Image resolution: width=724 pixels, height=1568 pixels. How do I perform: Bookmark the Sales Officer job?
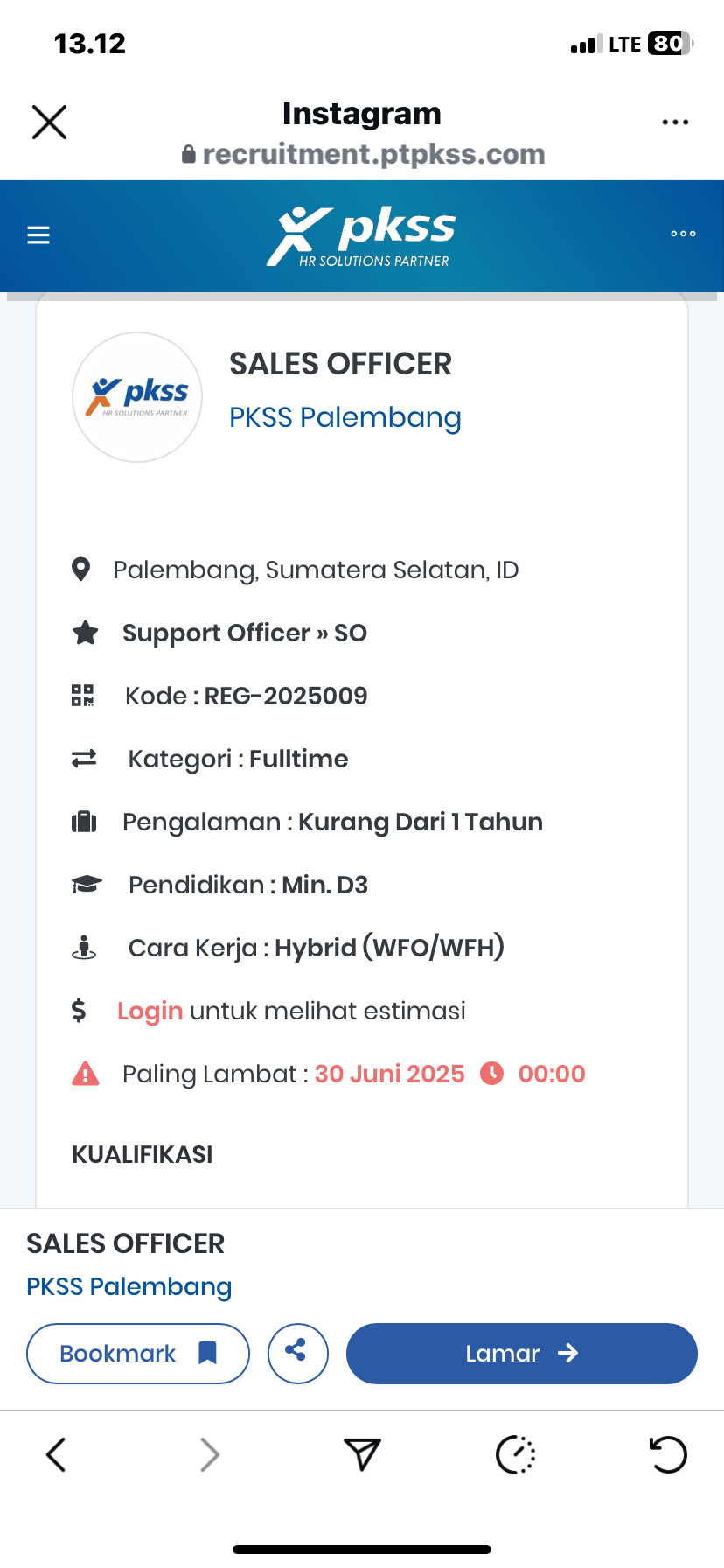pos(138,1354)
